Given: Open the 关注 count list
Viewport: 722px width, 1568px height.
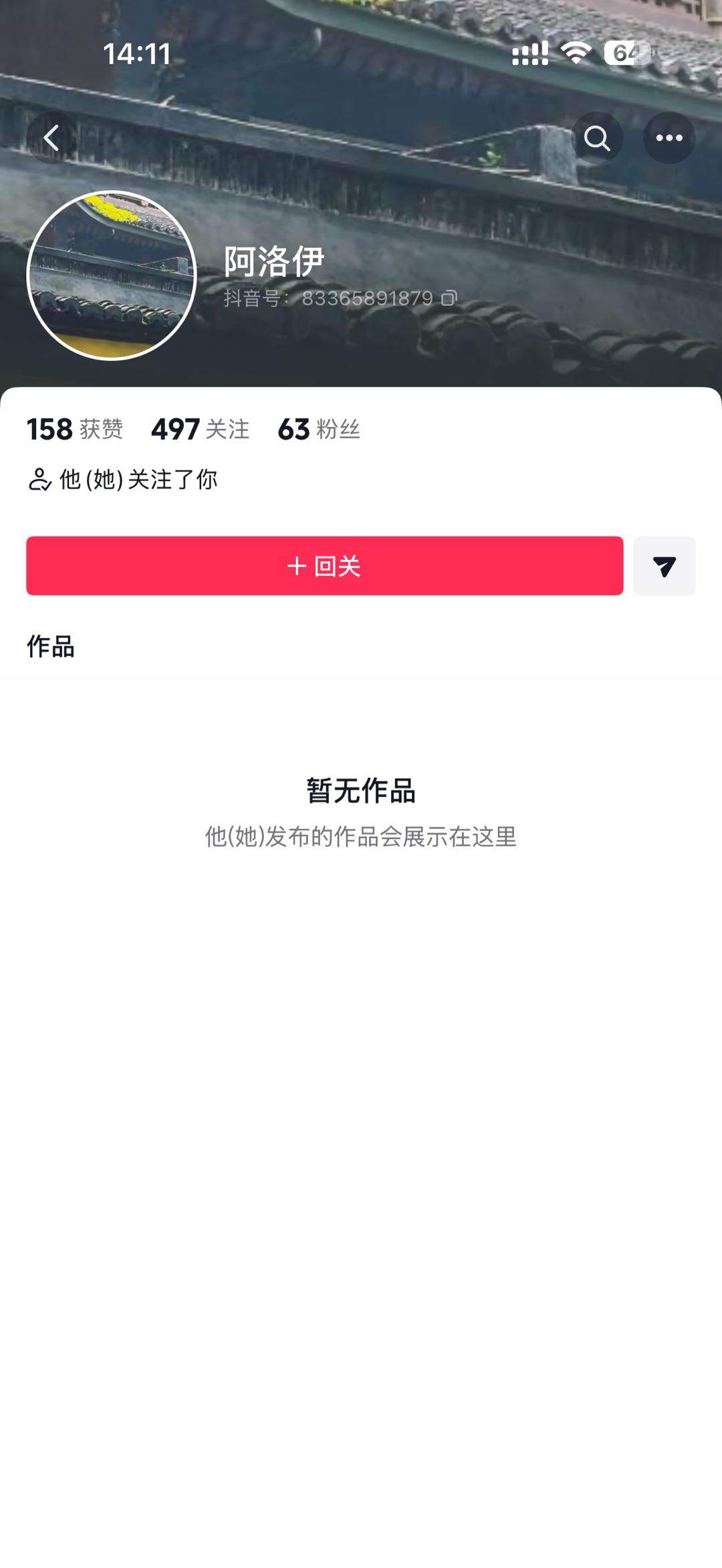Looking at the screenshot, I should pos(199,430).
